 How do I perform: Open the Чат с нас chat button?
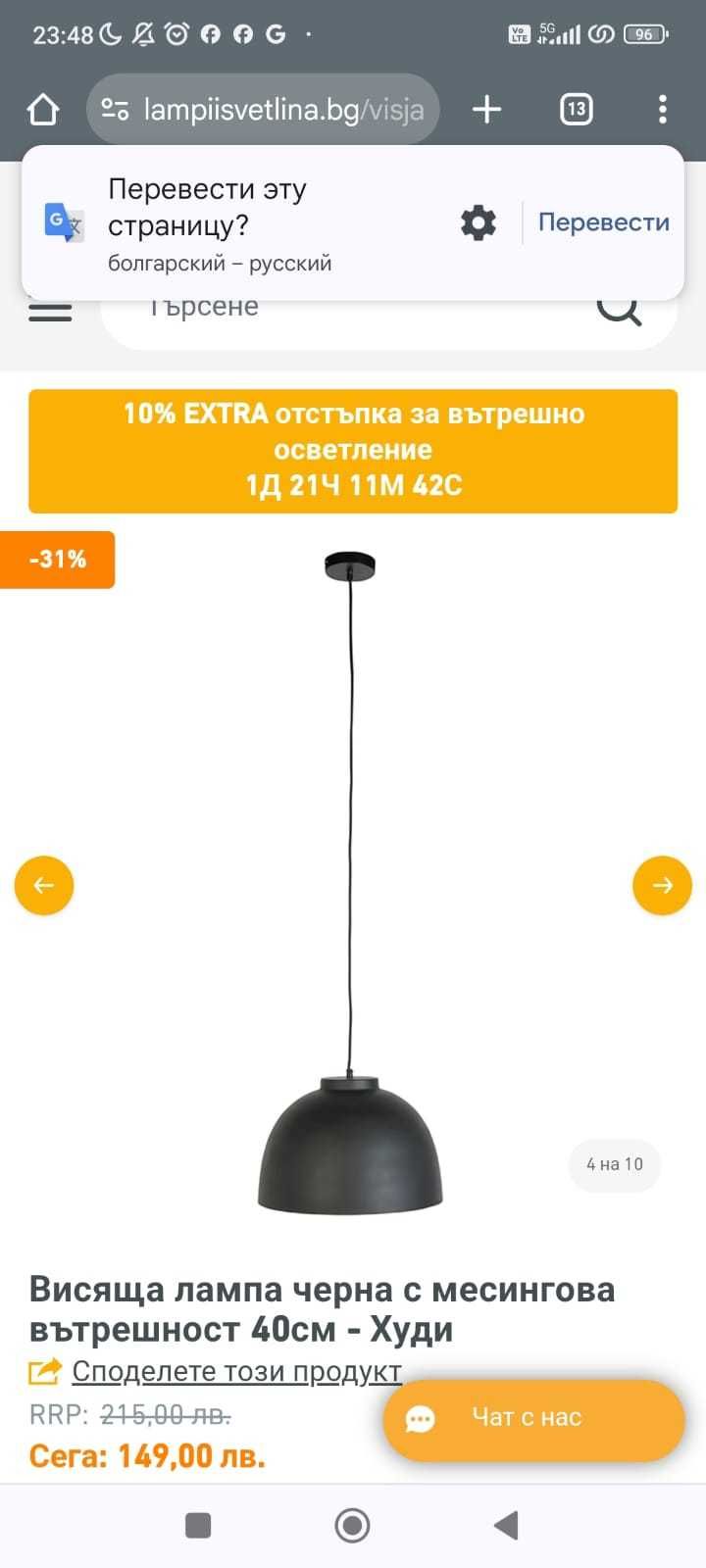pos(533,1418)
